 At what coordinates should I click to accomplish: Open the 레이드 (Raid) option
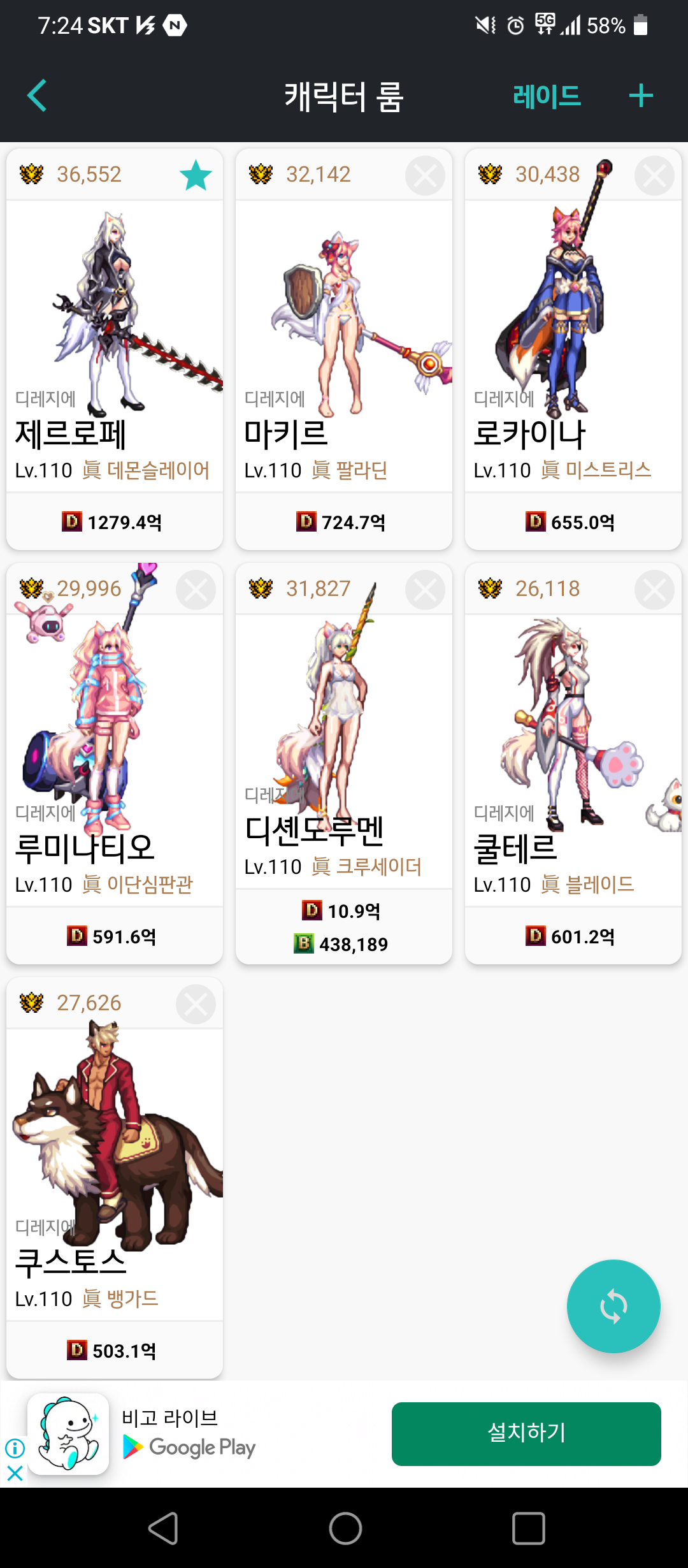[x=547, y=96]
